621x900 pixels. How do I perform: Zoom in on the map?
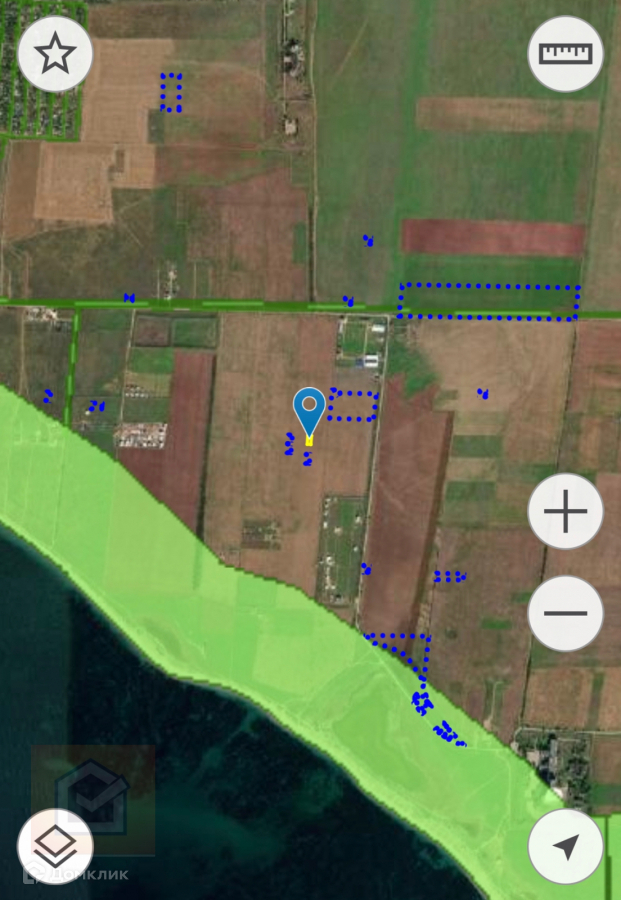(x=565, y=513)
